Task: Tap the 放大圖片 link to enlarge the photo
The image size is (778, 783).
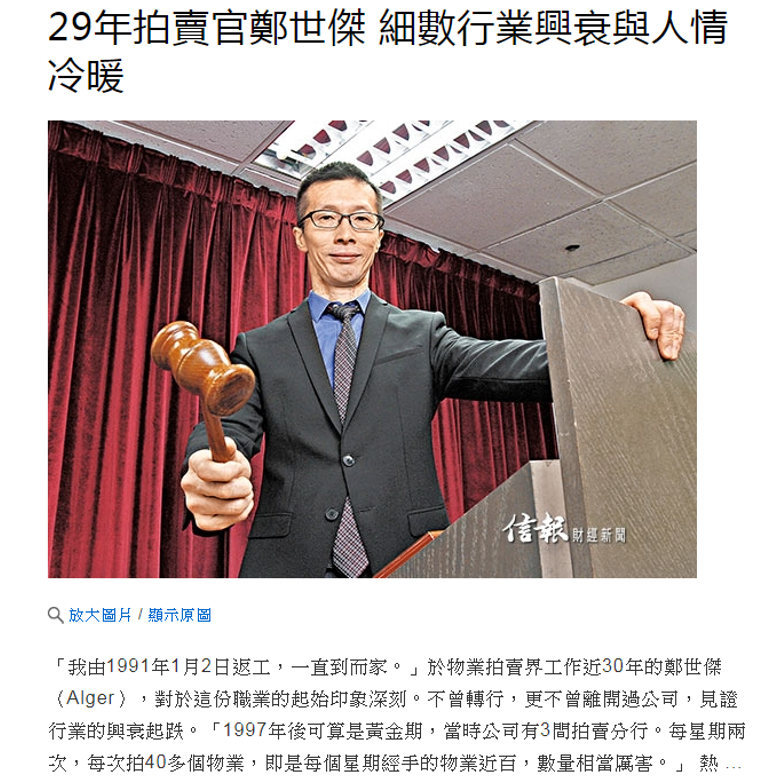Action: pyautogui.click(x=100, y=615)
